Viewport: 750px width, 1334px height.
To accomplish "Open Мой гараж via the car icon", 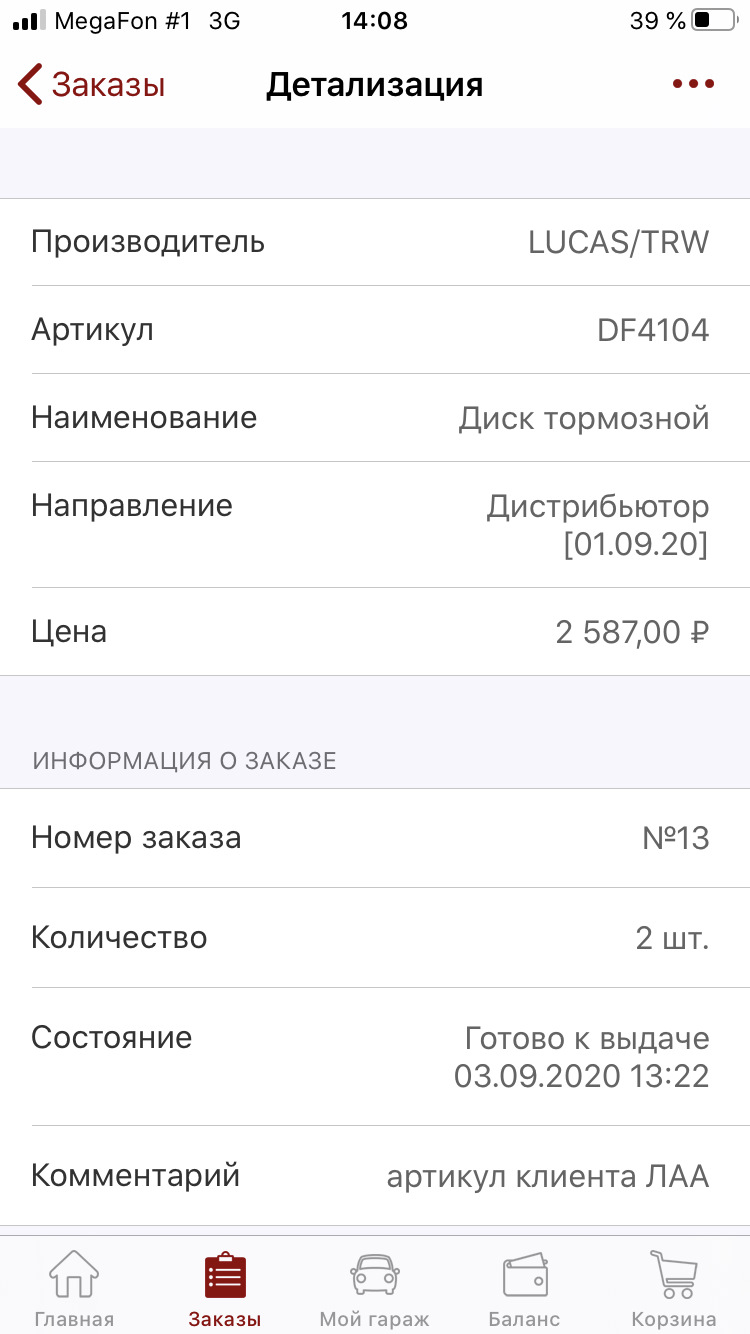I will point(374,1272).
